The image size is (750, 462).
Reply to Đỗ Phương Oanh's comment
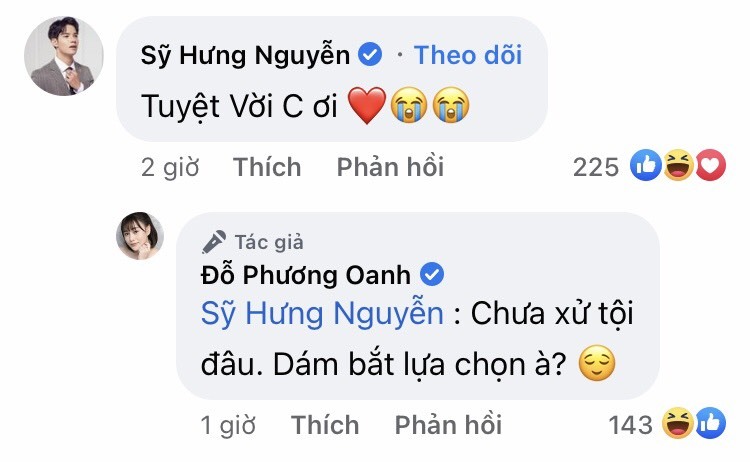point(448,425)
